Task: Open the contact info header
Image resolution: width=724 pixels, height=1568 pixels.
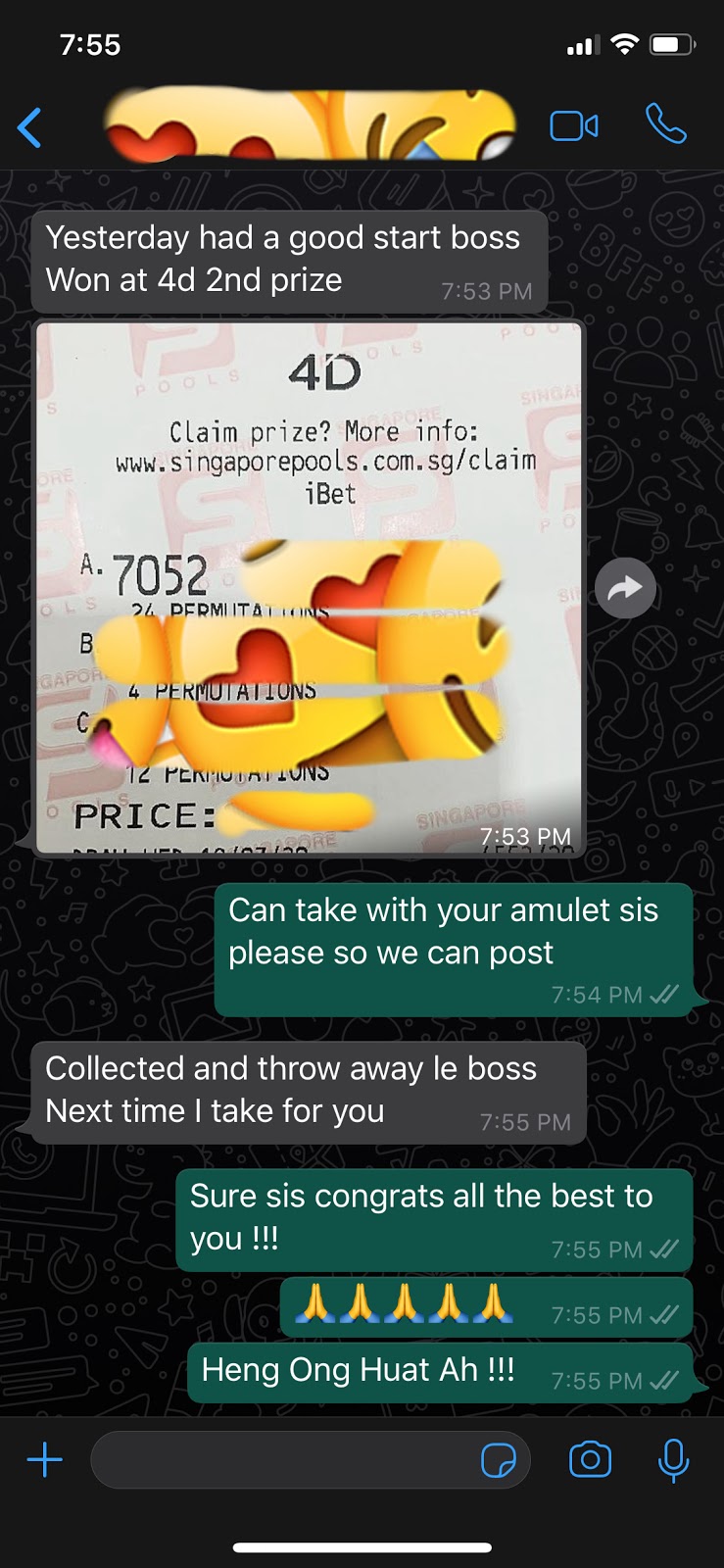Action: point(310,126)
